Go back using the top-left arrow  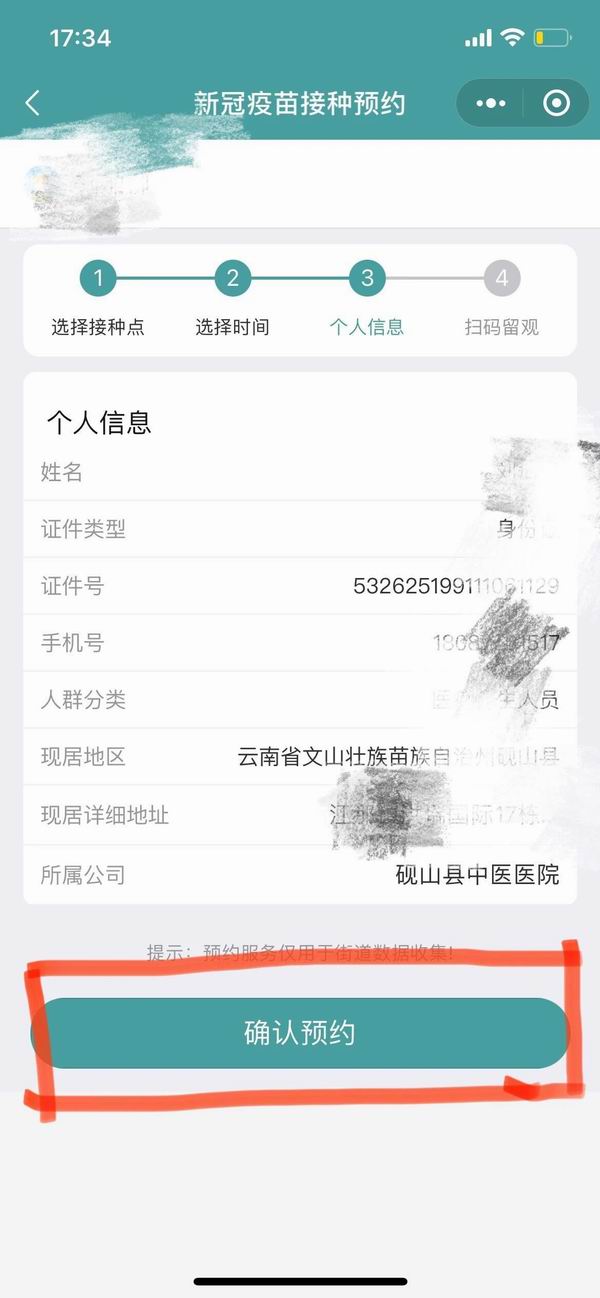pyautogui.click(x=33, y=103)
